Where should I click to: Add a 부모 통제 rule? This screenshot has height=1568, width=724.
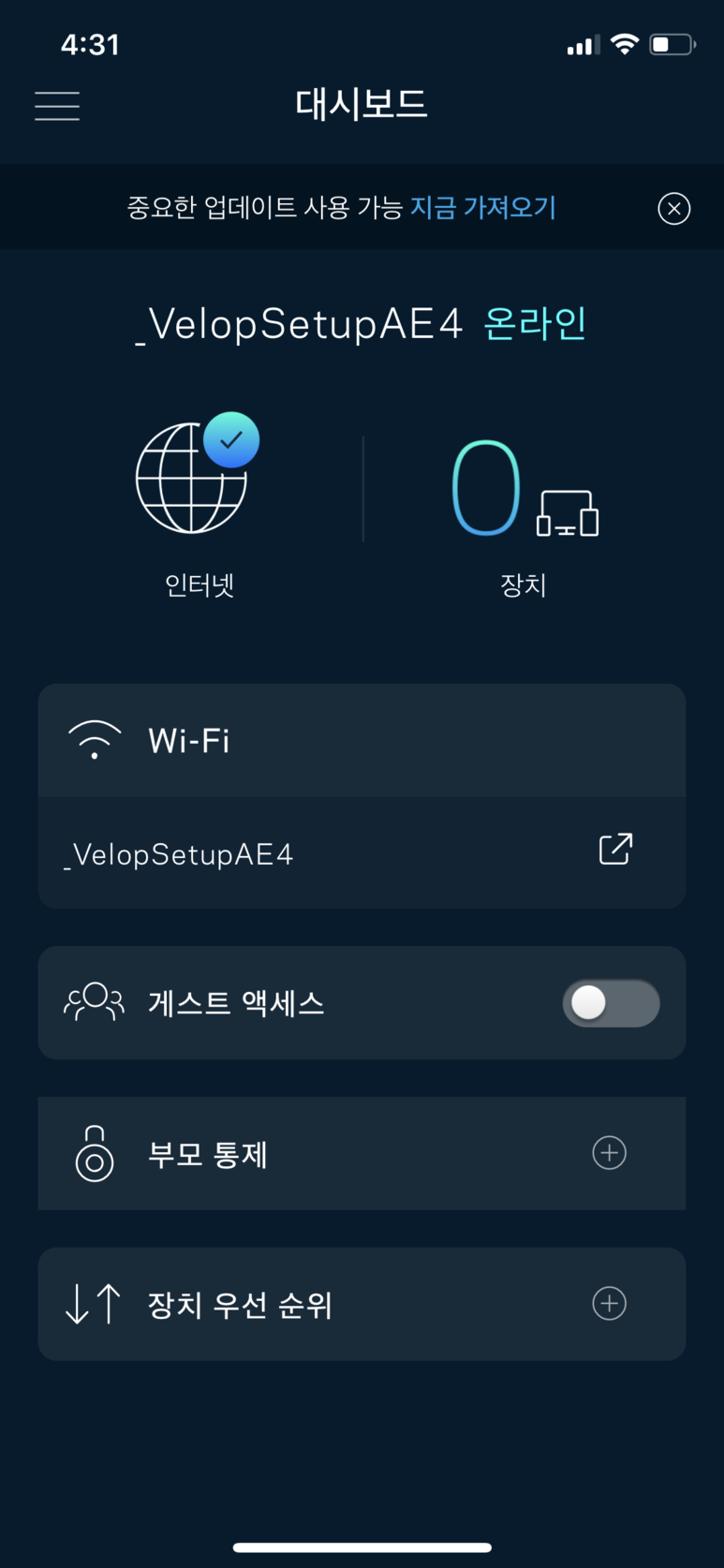pyautogui.click(x=609, y=1153)
